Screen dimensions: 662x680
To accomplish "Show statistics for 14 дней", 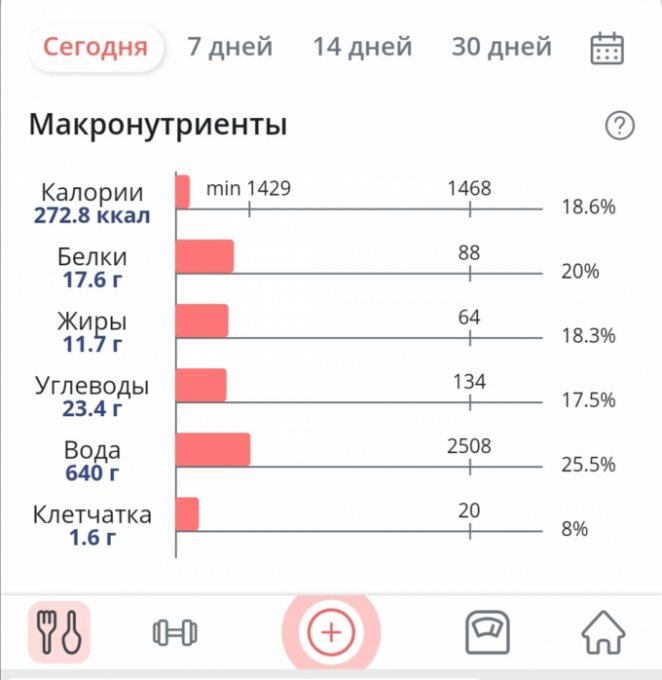I will click(362, 47).
